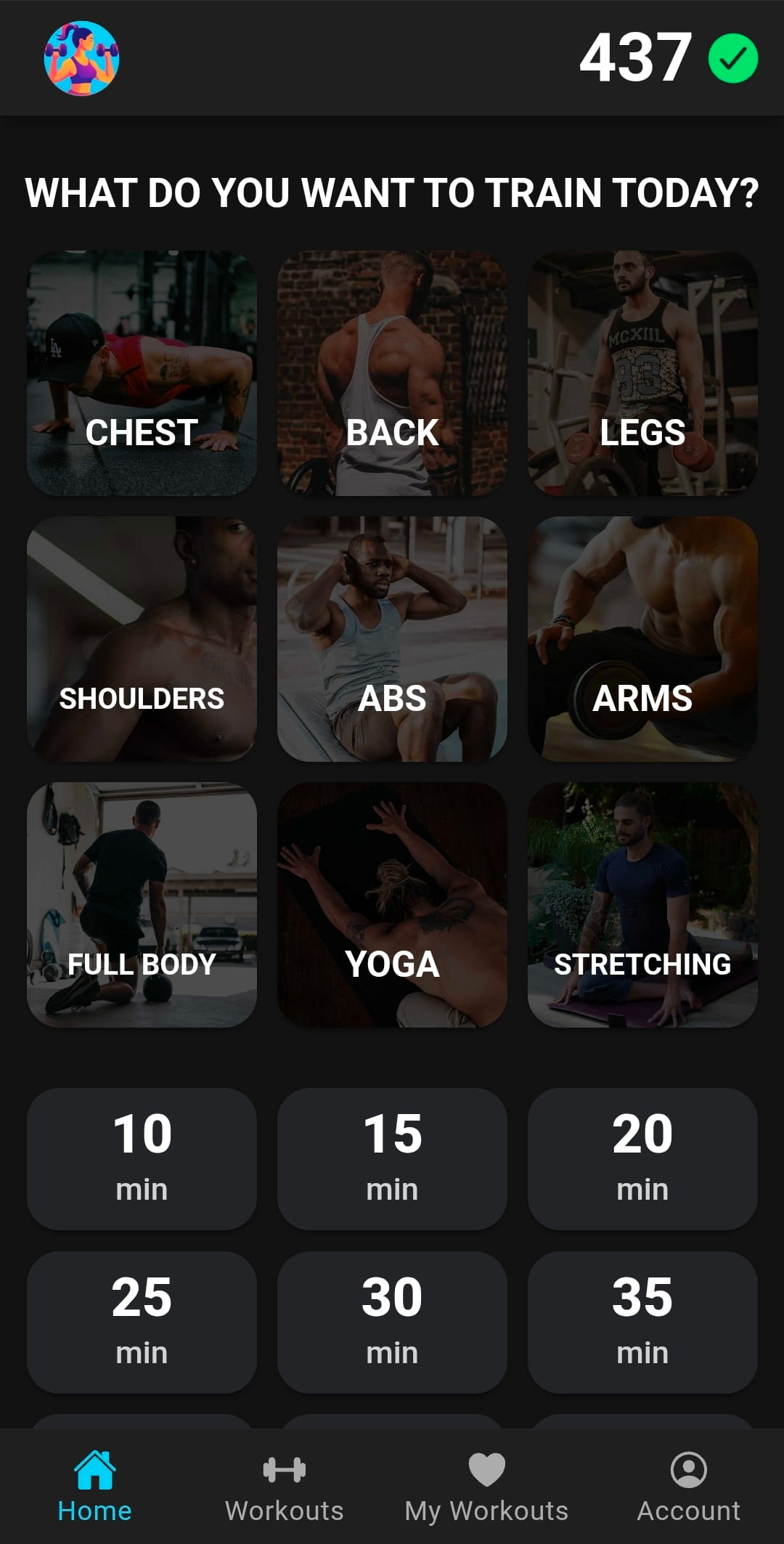This screenshot has width=784, height=1544.
Task: Open Legs workouts
Action: [x=642, y=373]
